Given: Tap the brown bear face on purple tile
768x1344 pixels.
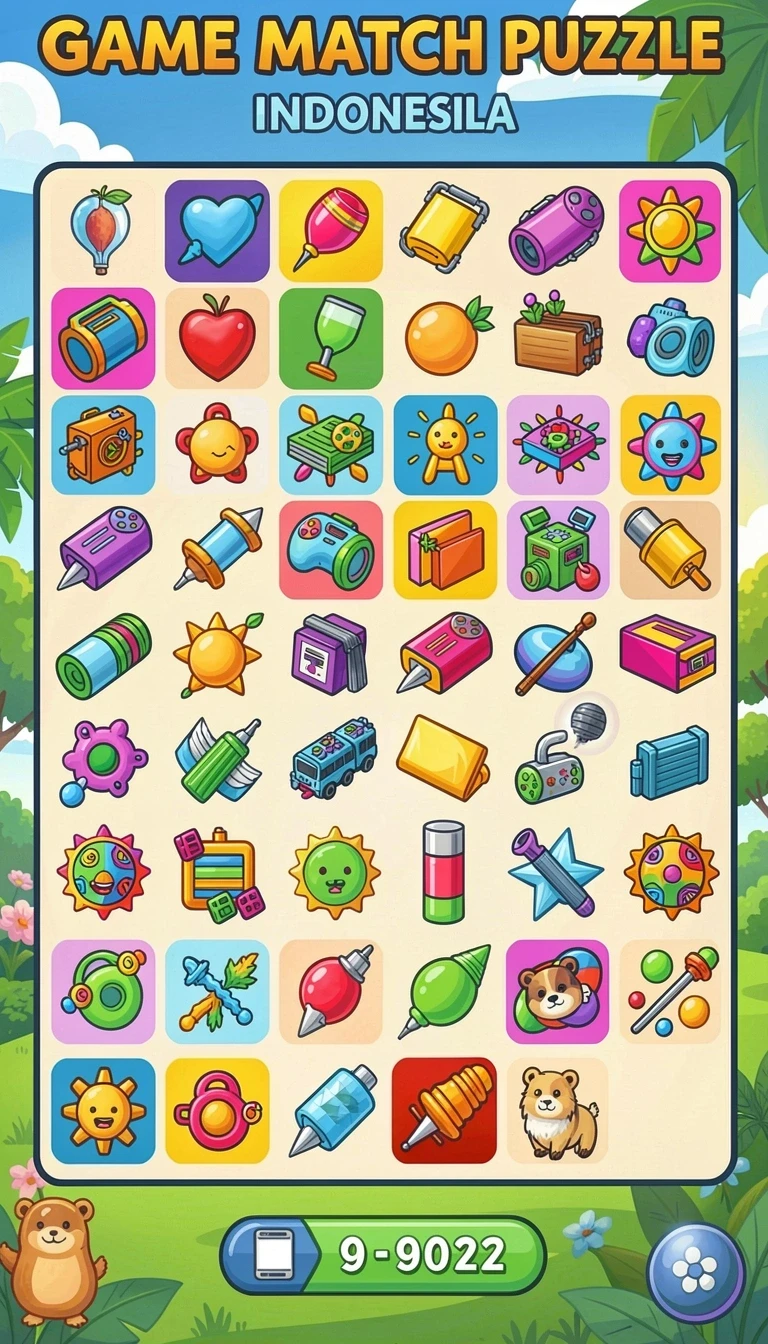Looking at the screenshot, I should point(557,991).
